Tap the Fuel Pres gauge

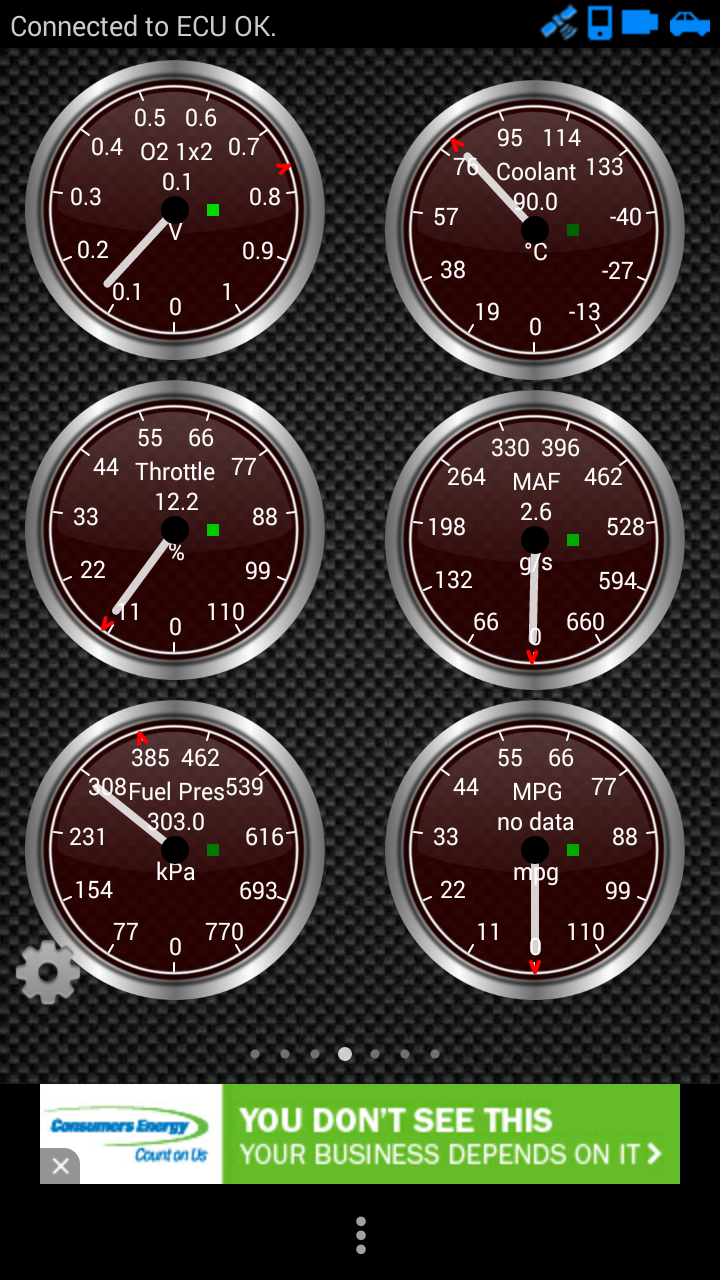tap(175, 850)
